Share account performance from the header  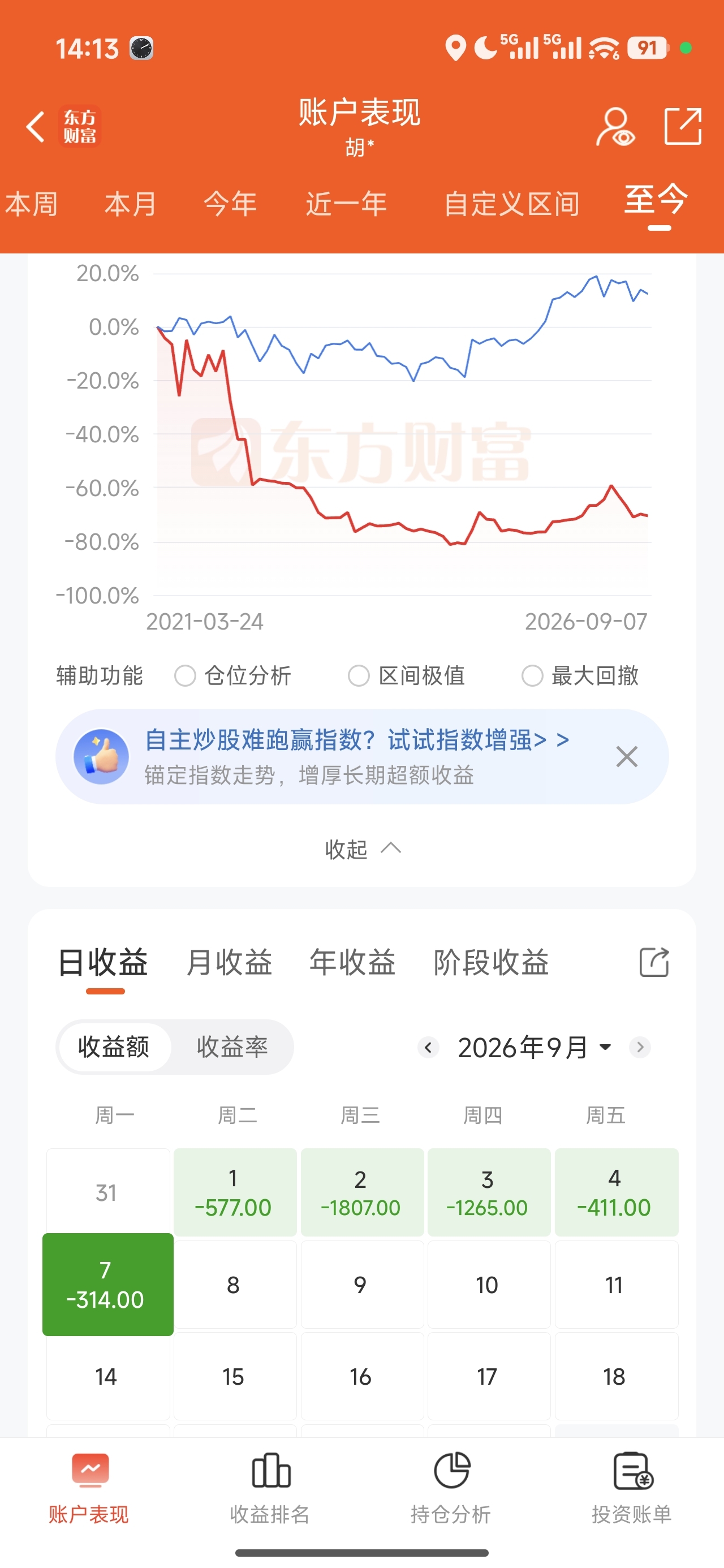pyautogui.click(x=683, y=127)
